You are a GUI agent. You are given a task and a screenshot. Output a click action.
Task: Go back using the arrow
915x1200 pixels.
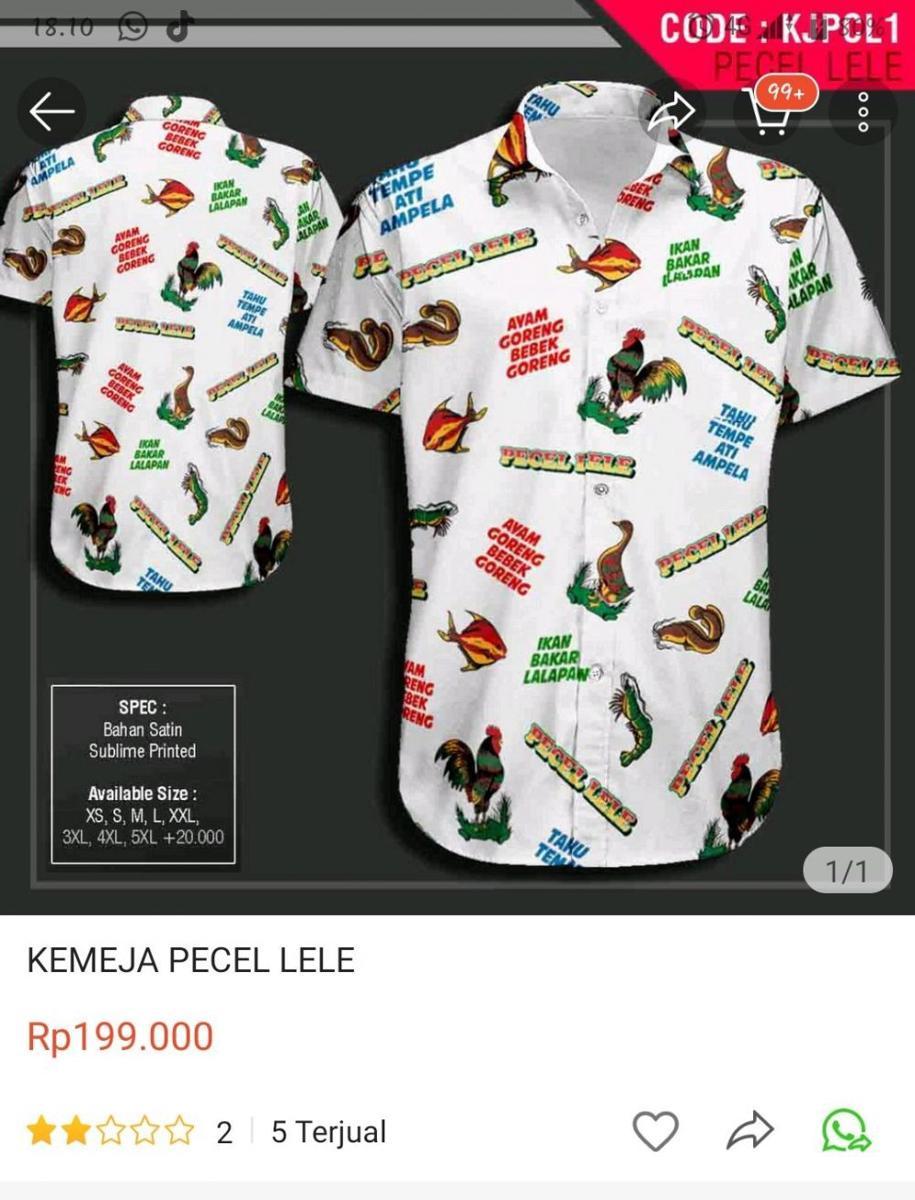[52, 112]
